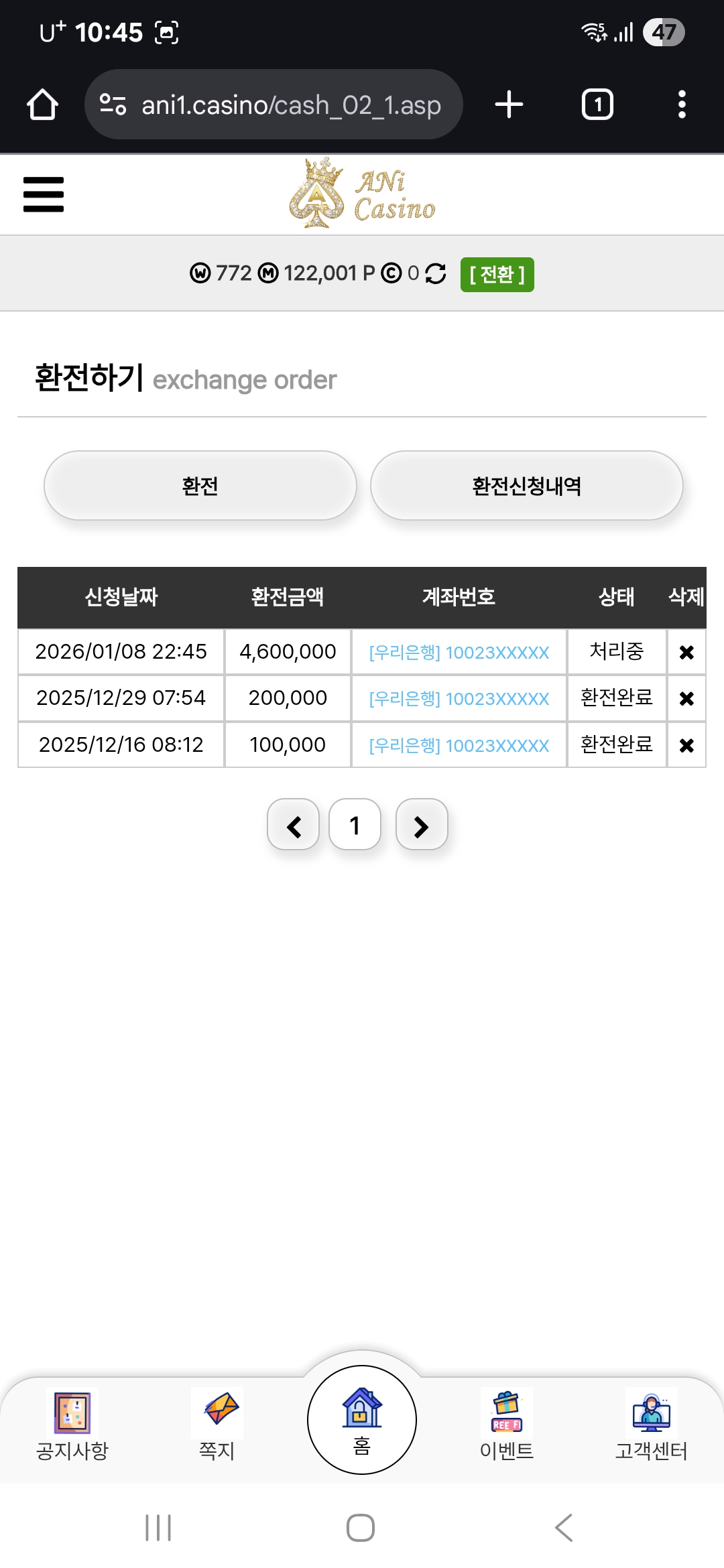Open the browser tab switcher

pyautogui.click(x=597, y=105)
